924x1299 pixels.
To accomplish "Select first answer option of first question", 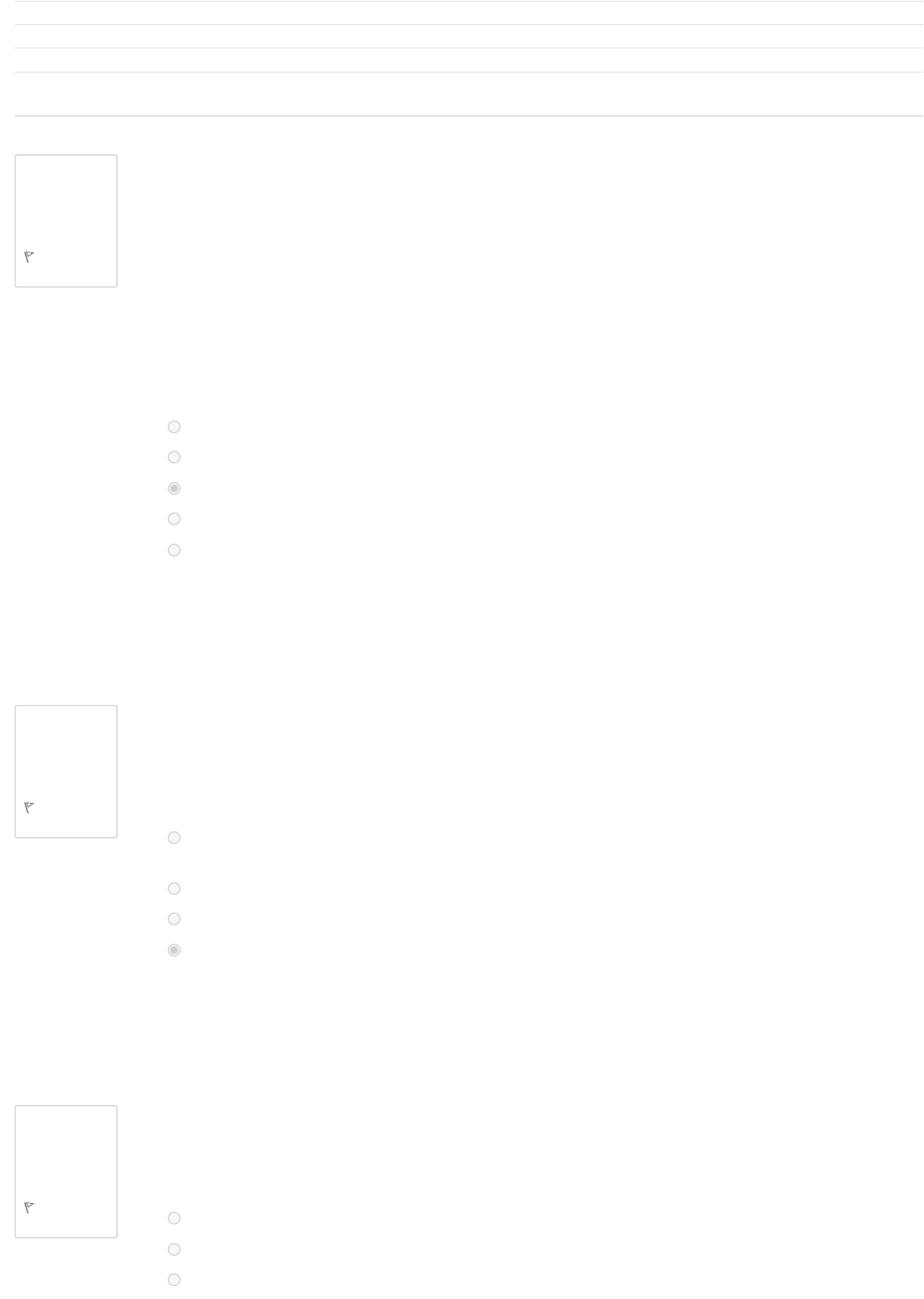I will pyautogui.click(x=174, y=427).
